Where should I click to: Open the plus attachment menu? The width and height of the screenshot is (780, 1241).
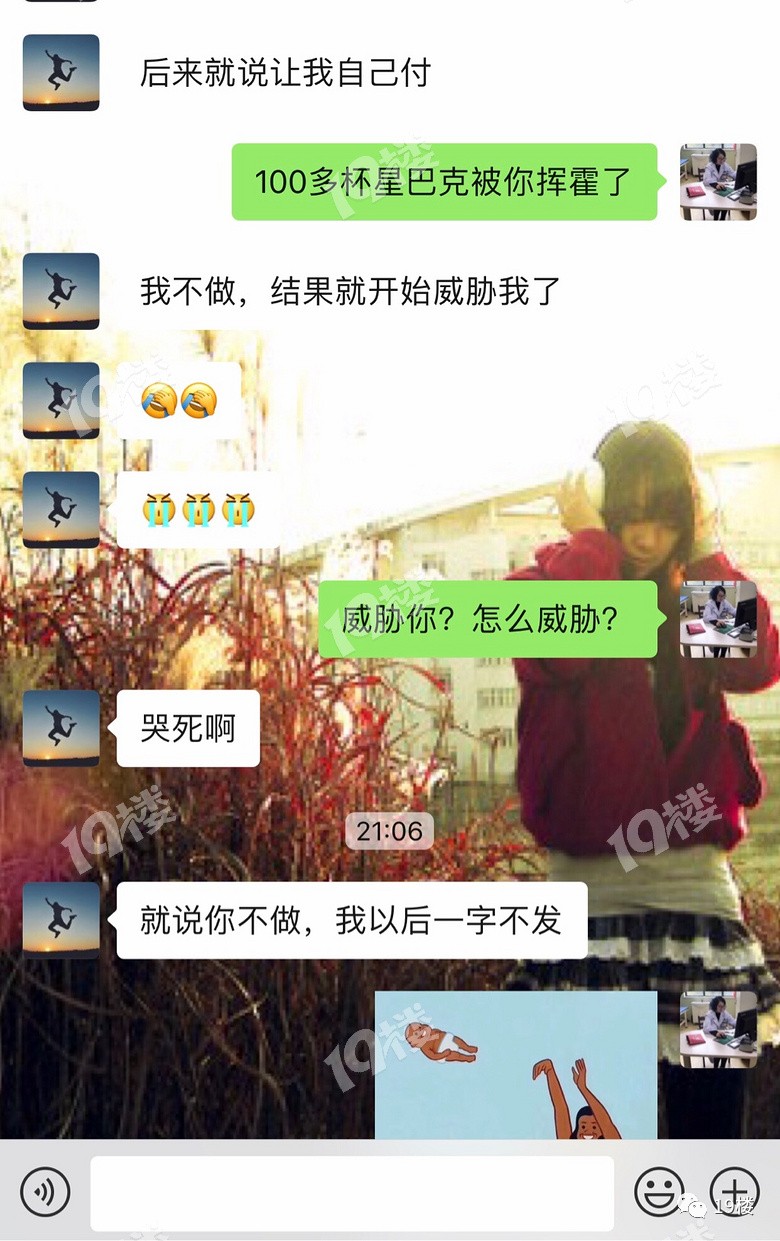735,1192
